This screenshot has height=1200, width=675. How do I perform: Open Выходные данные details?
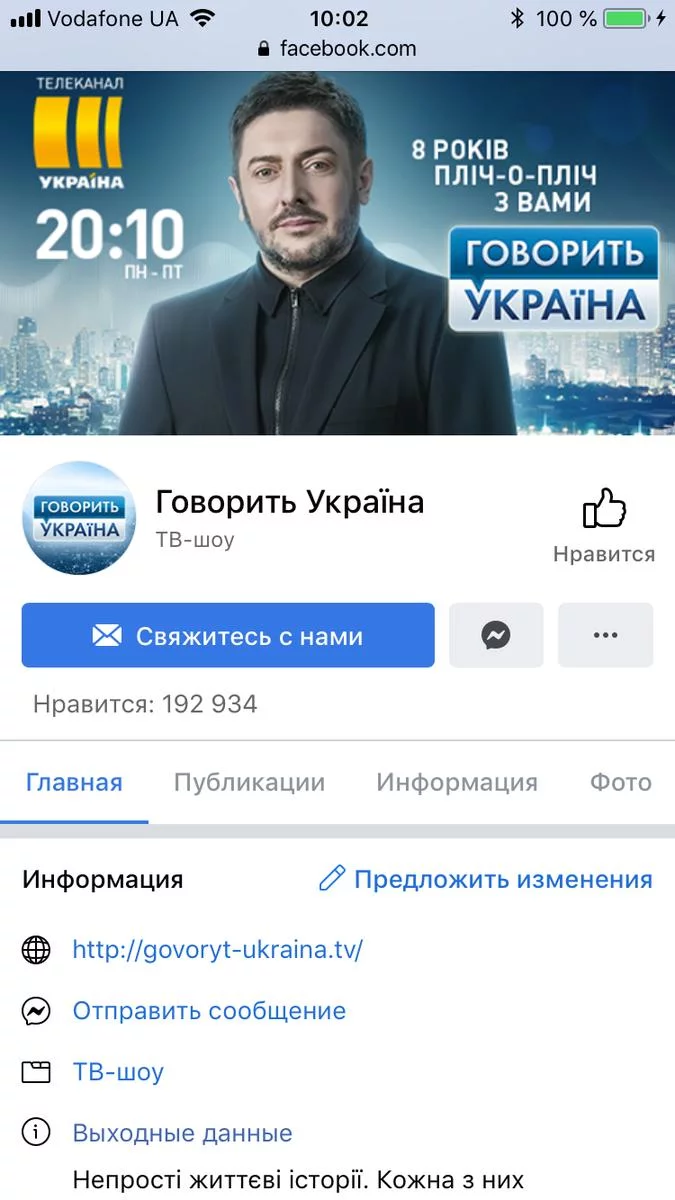coord(182,1134)
